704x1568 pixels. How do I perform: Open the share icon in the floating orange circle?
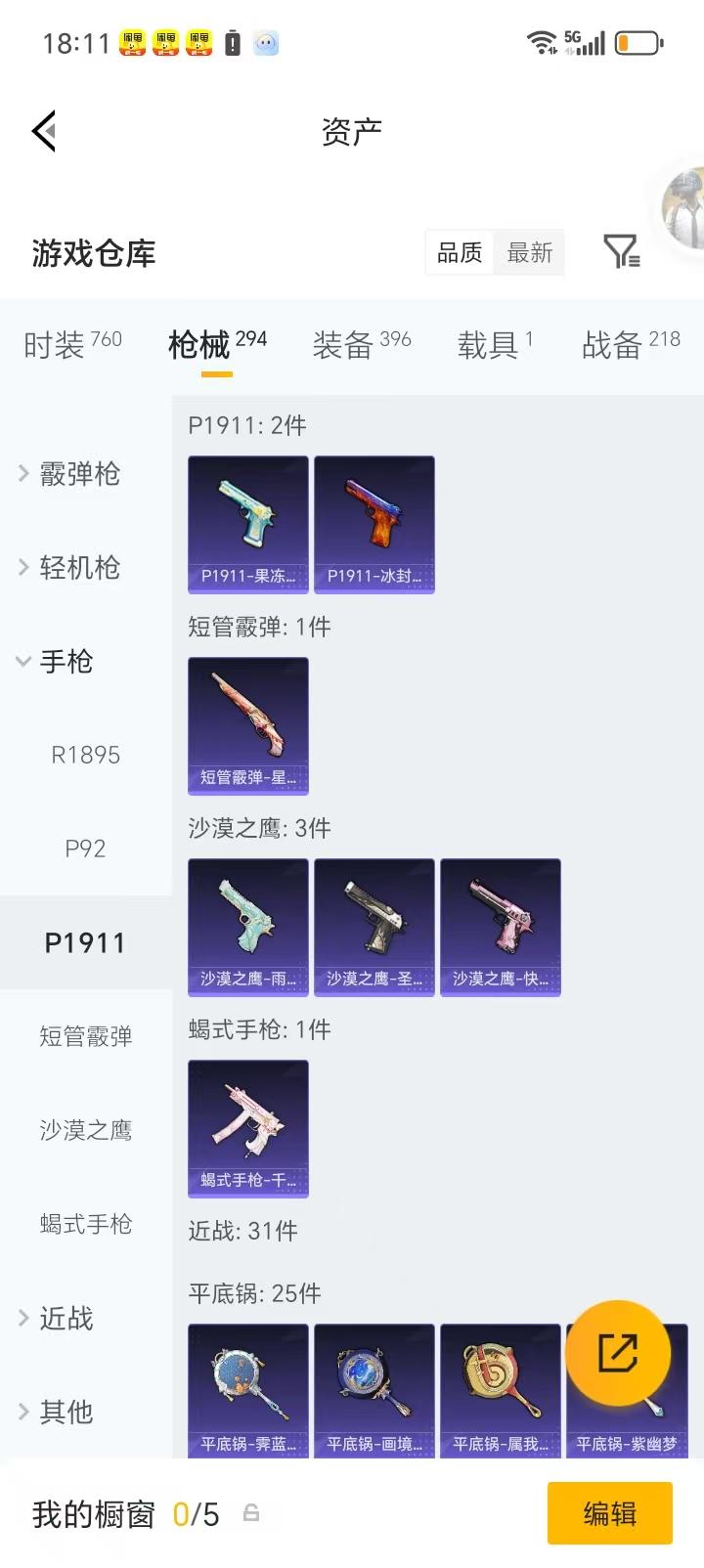(620, 1350)
